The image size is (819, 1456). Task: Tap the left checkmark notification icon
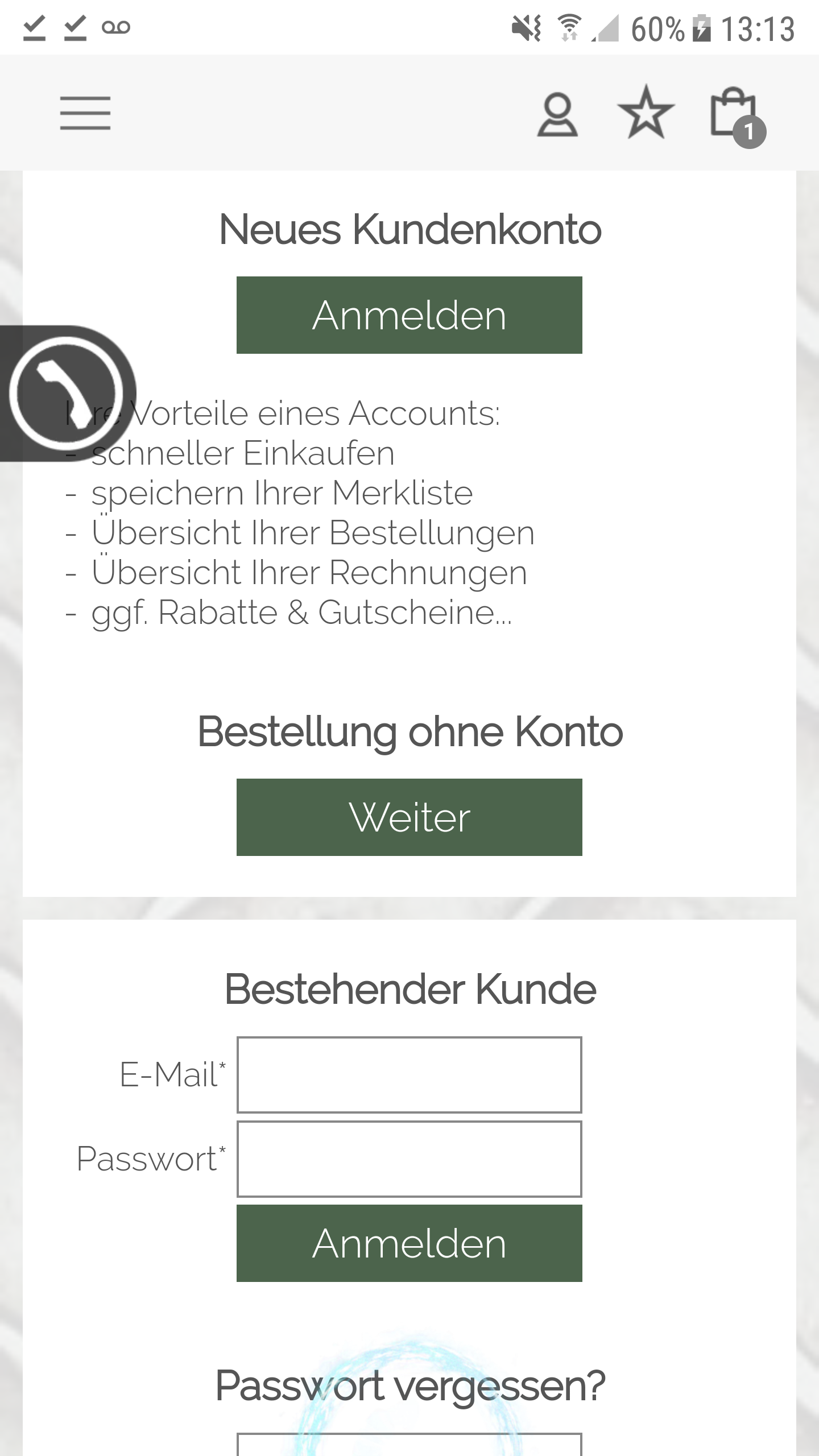pyautogui.click(x=35, y=27)
